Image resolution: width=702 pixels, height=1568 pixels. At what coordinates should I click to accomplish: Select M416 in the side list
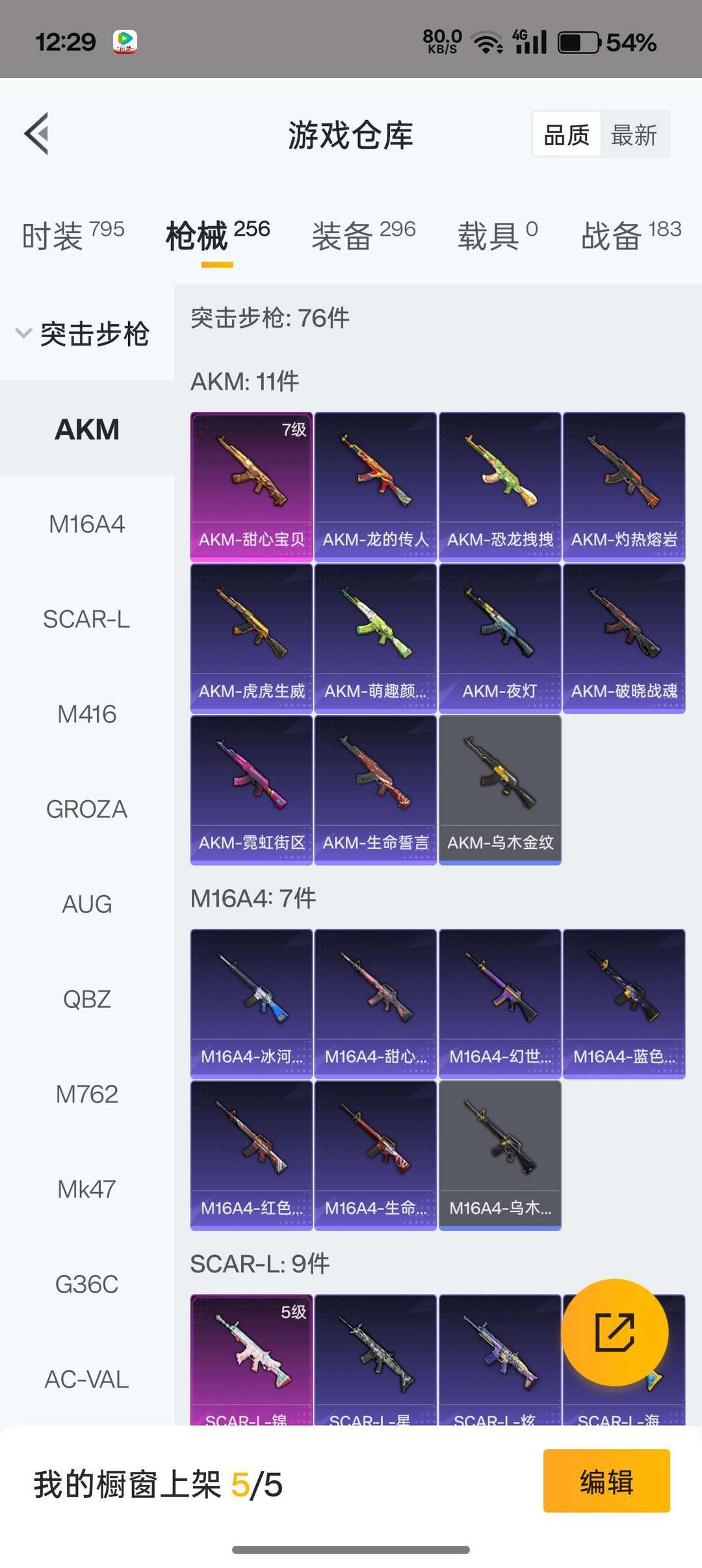[86, 714]
